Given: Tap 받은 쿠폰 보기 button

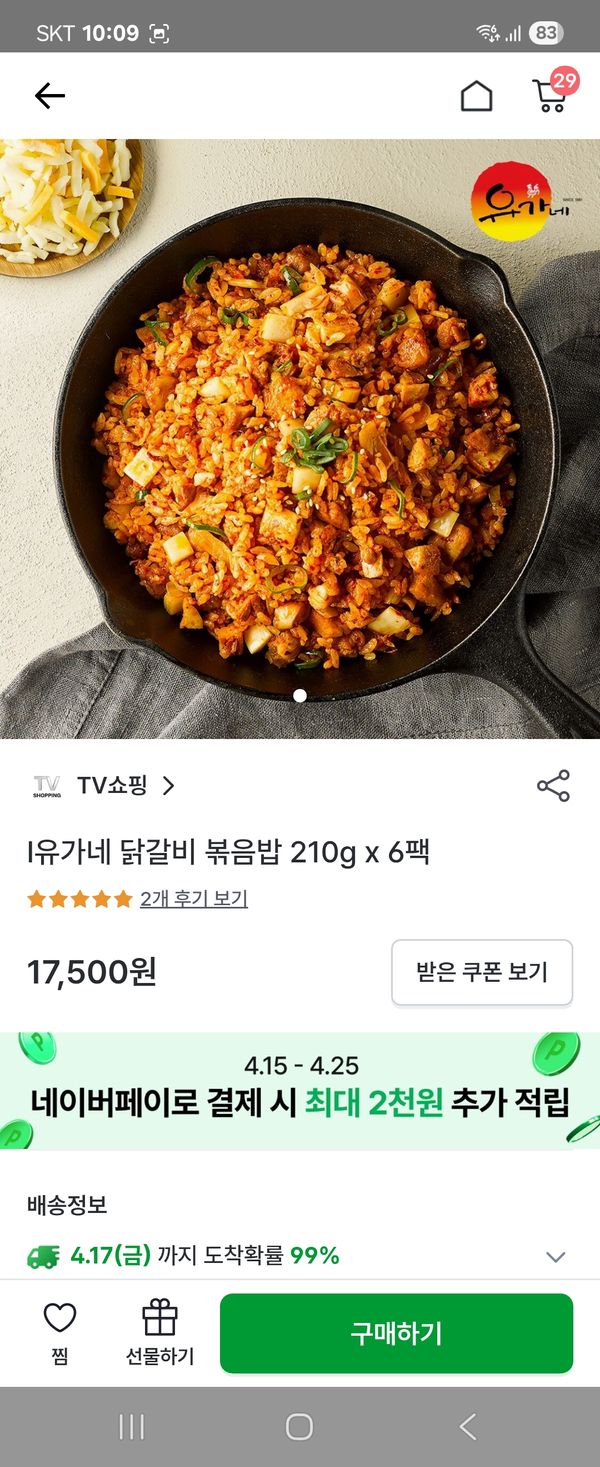Looking at the screenshot, I should click(482, 971).
